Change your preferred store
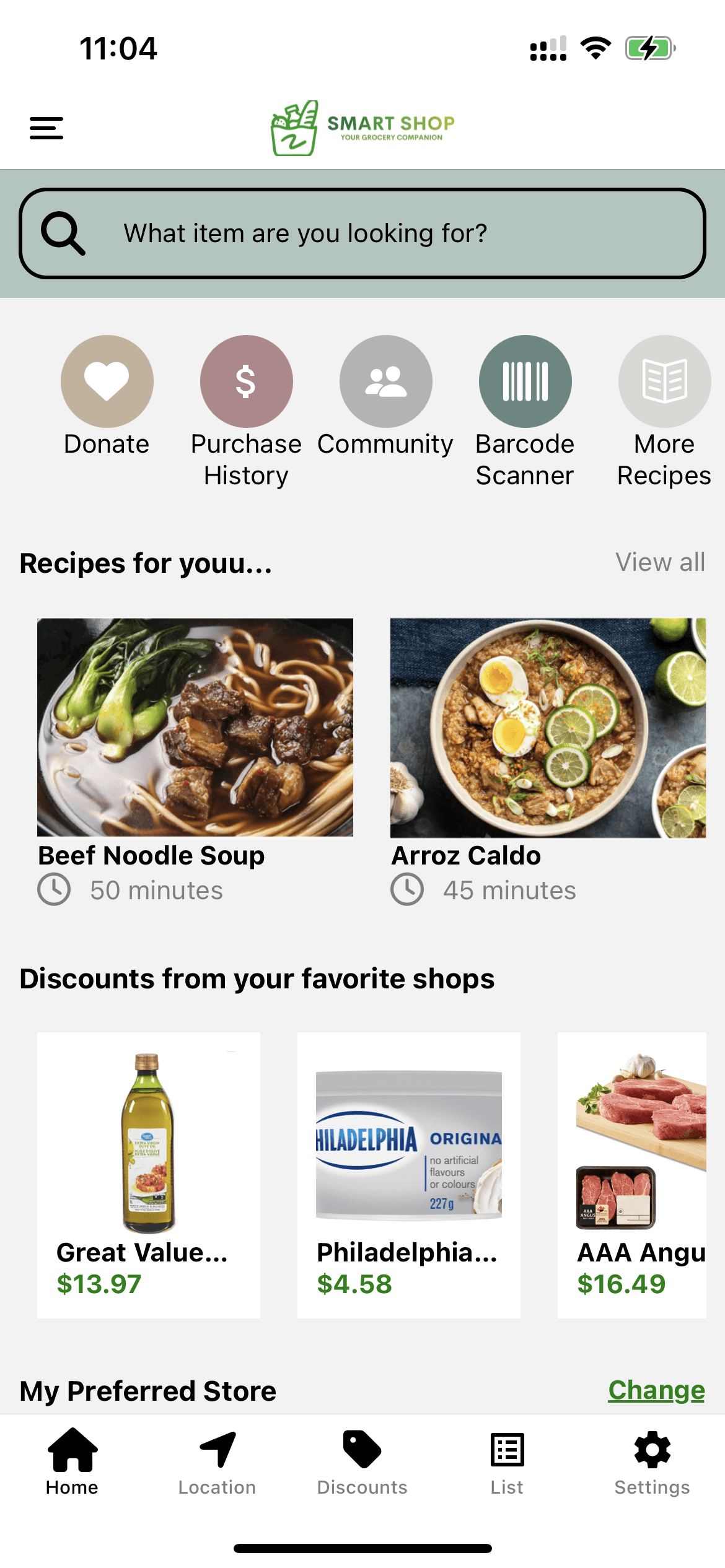 (x=656, y=1390)
